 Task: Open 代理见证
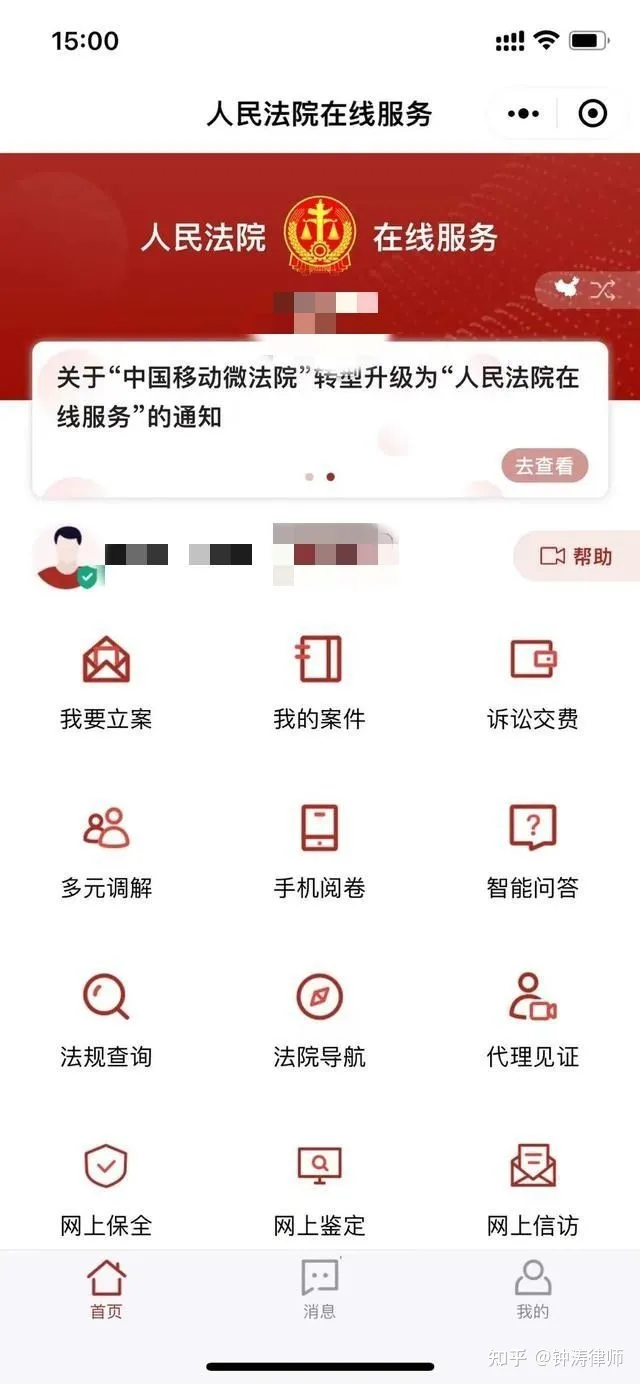coord(532,1018)
